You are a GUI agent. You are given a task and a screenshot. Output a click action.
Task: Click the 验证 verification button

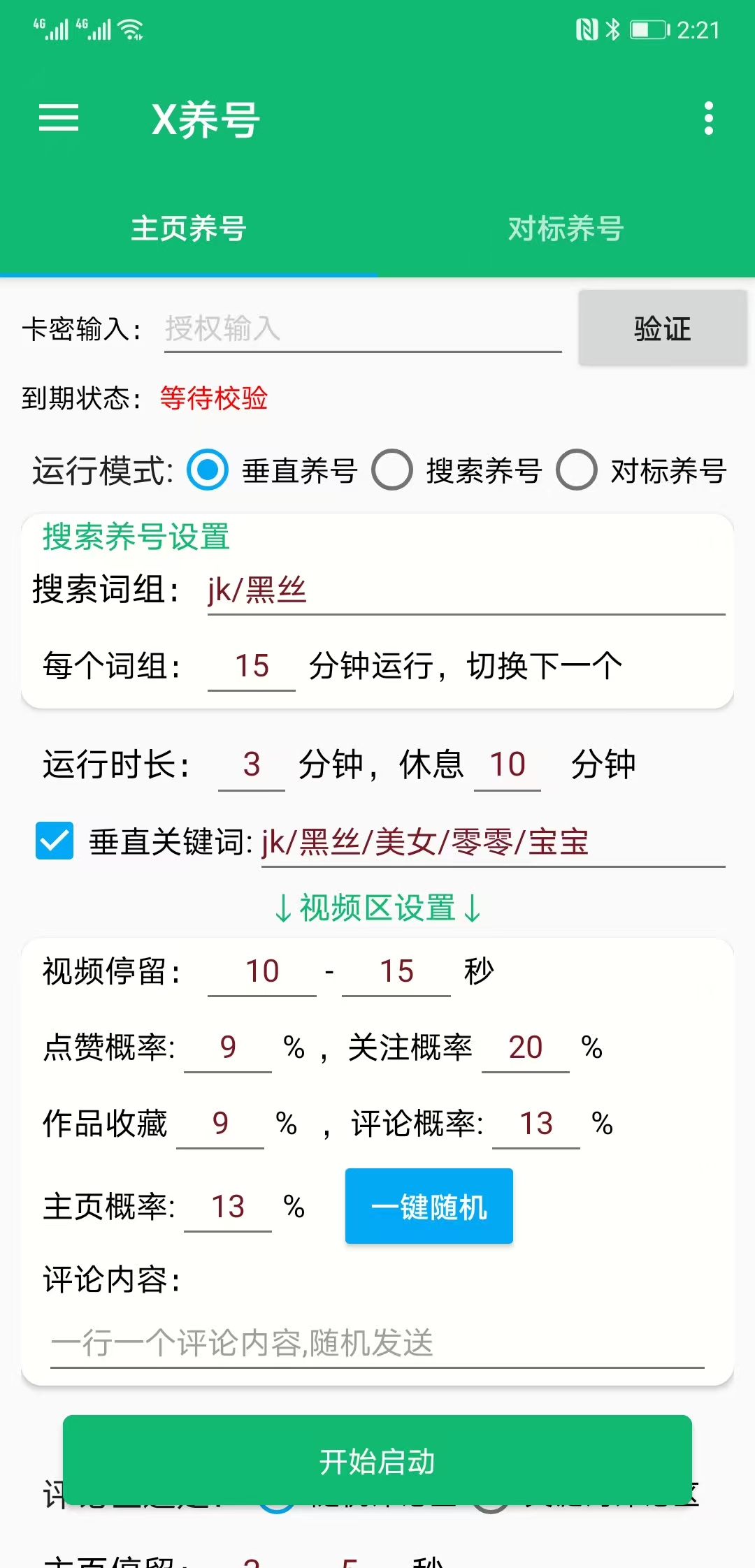[x=661, y=328]
